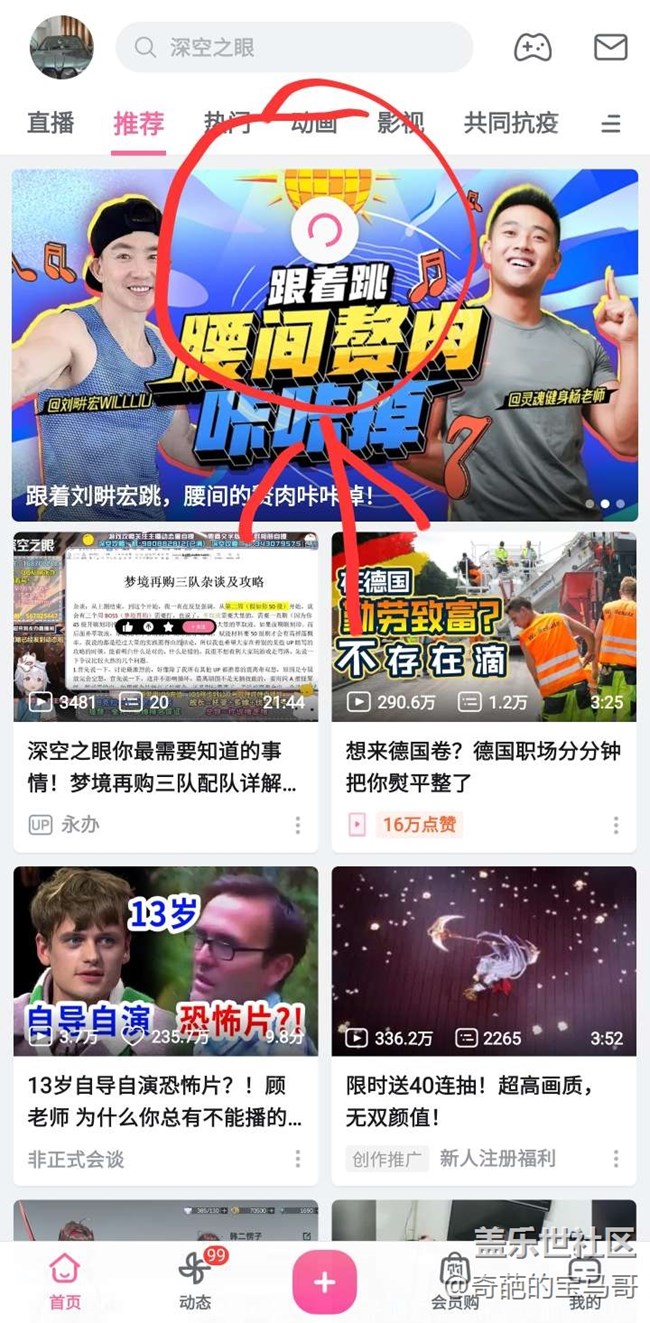This screenshot has width=650, height=1323.
Task: Open the profile avatar
Action: coord(62,47)
